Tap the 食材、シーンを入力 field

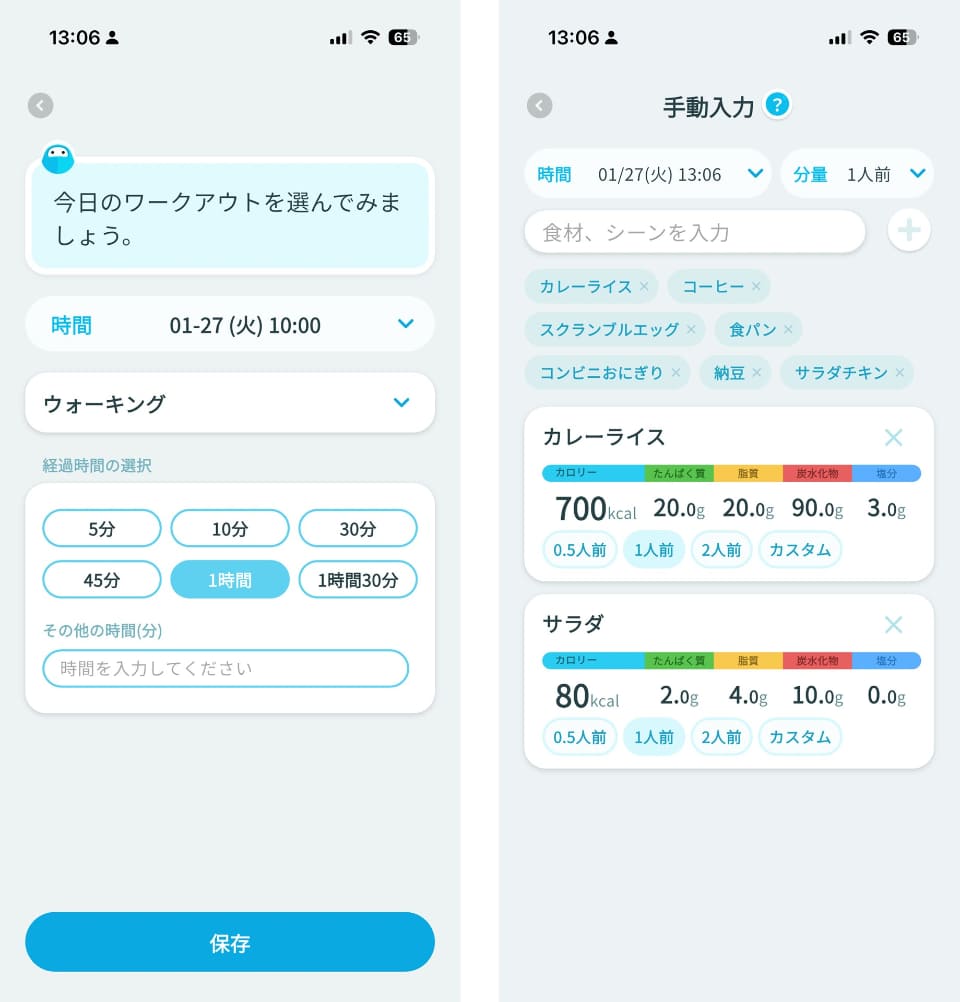pyautogui.click(x=694, y=232)
